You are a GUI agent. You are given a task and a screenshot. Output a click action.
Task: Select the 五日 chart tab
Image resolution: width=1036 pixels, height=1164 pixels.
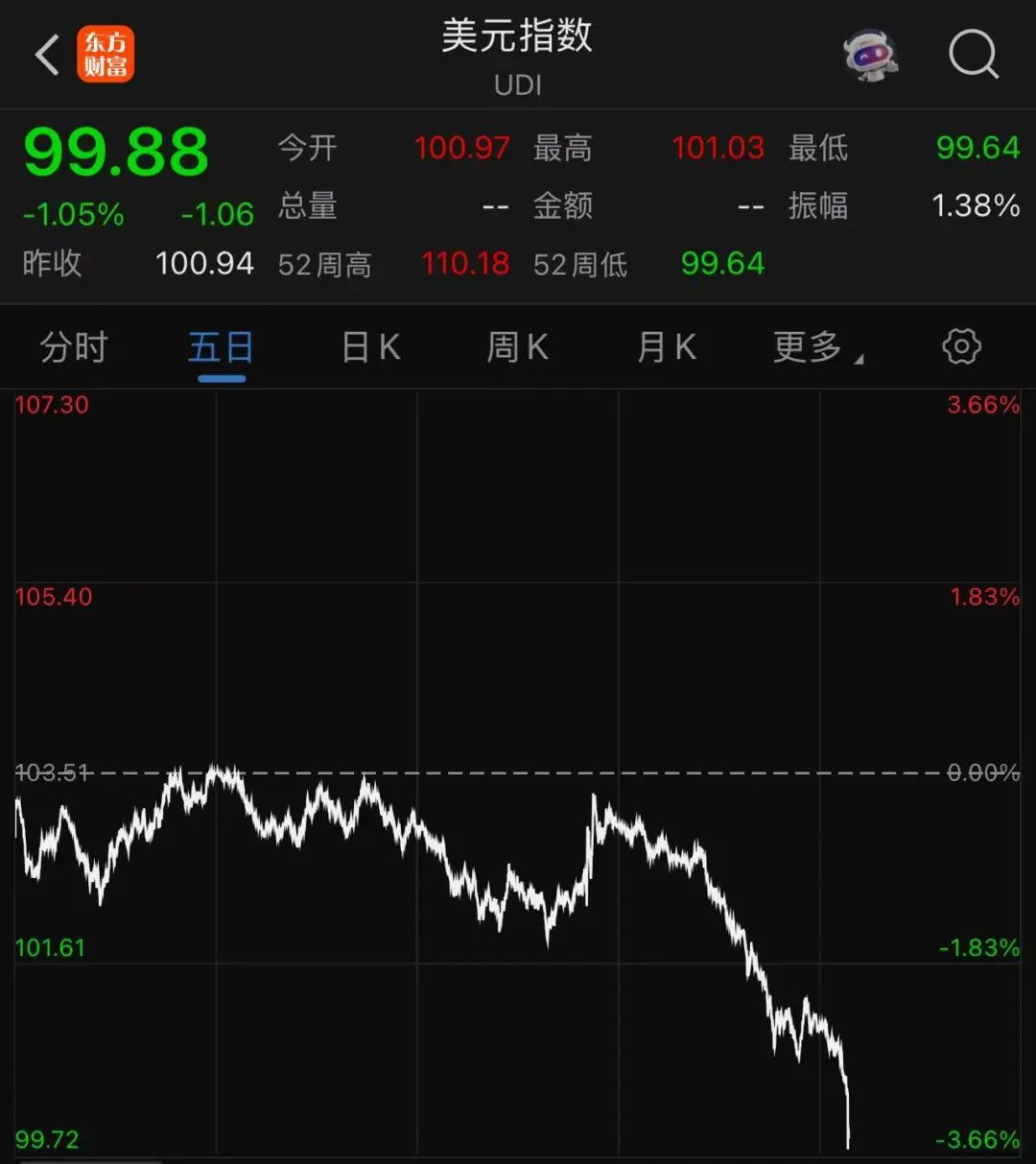[x=222, y=347]
